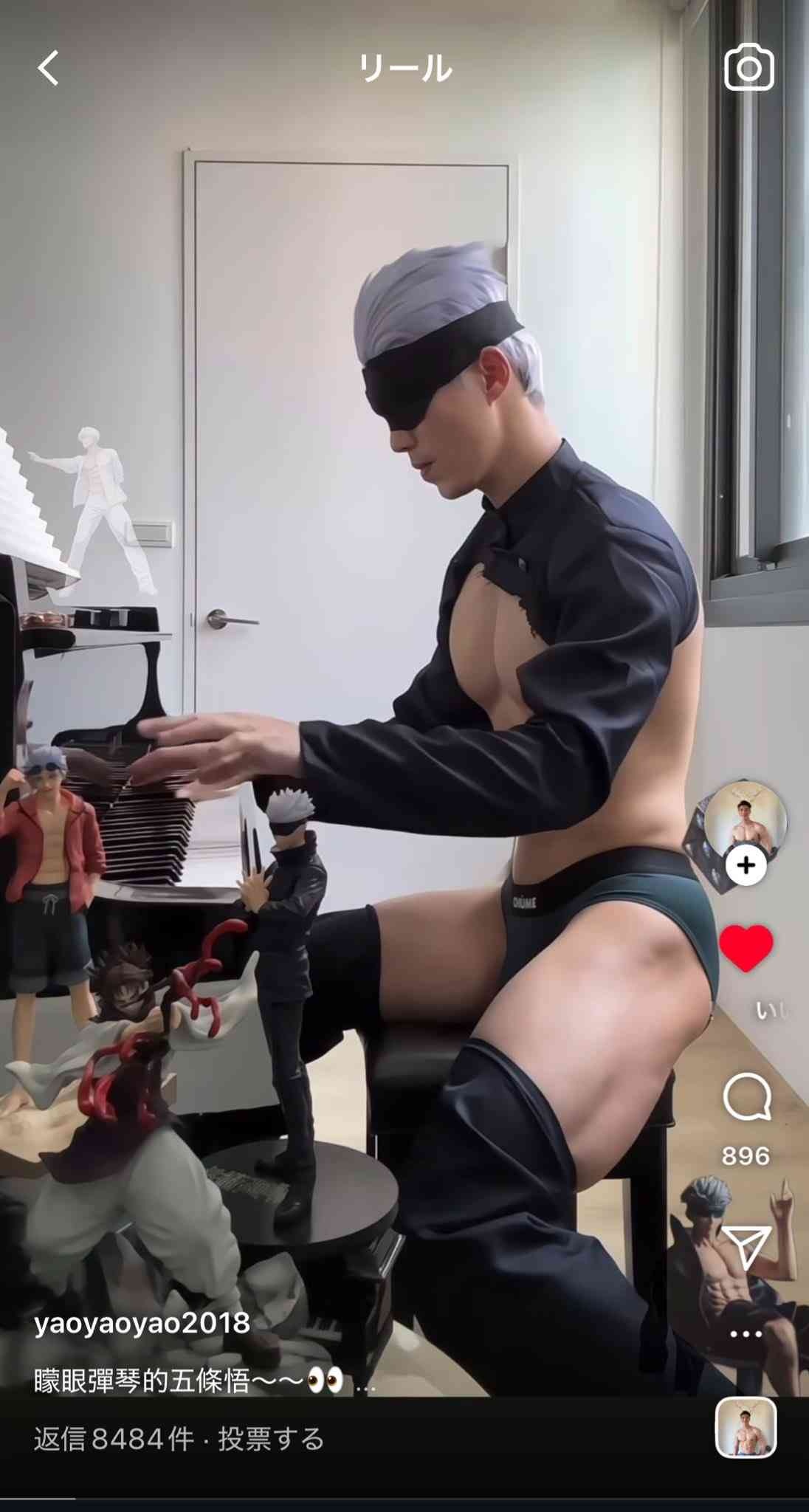
Task: Open the audio thumbnail for this reel
Action: coord(746,1427)
